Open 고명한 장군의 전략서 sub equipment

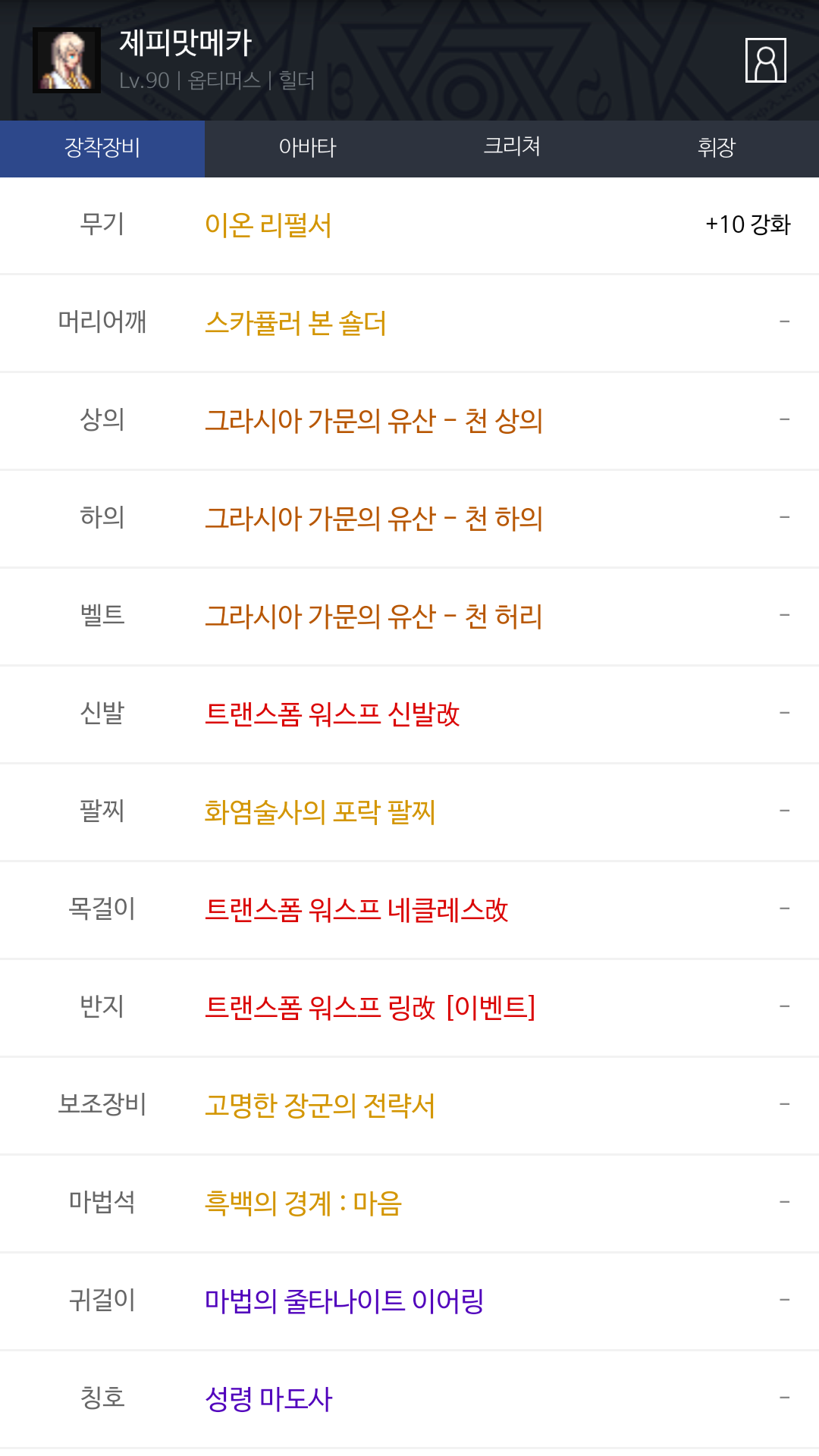tap(319, 1106)
